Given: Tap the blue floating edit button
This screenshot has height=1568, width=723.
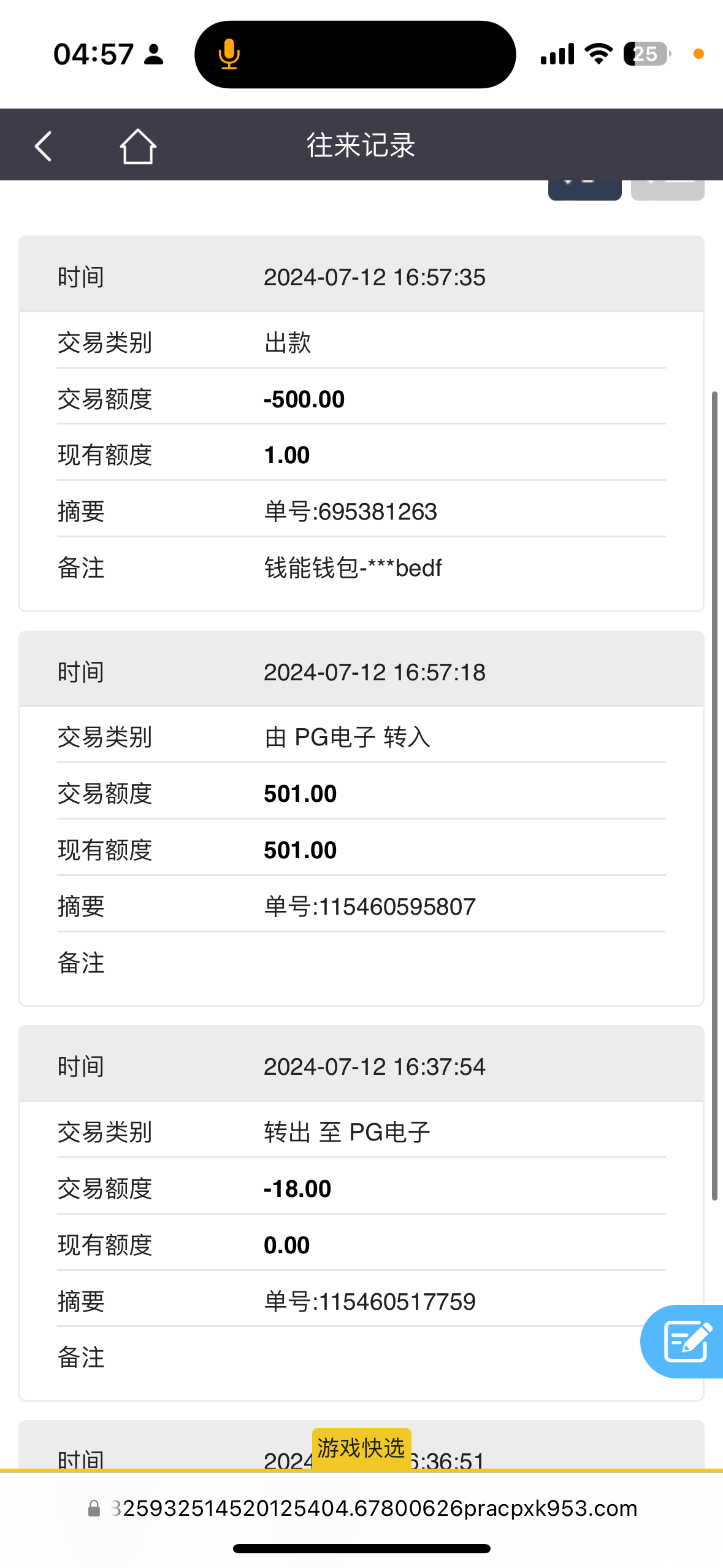Looking at the screenshot, I should 682,1341.
